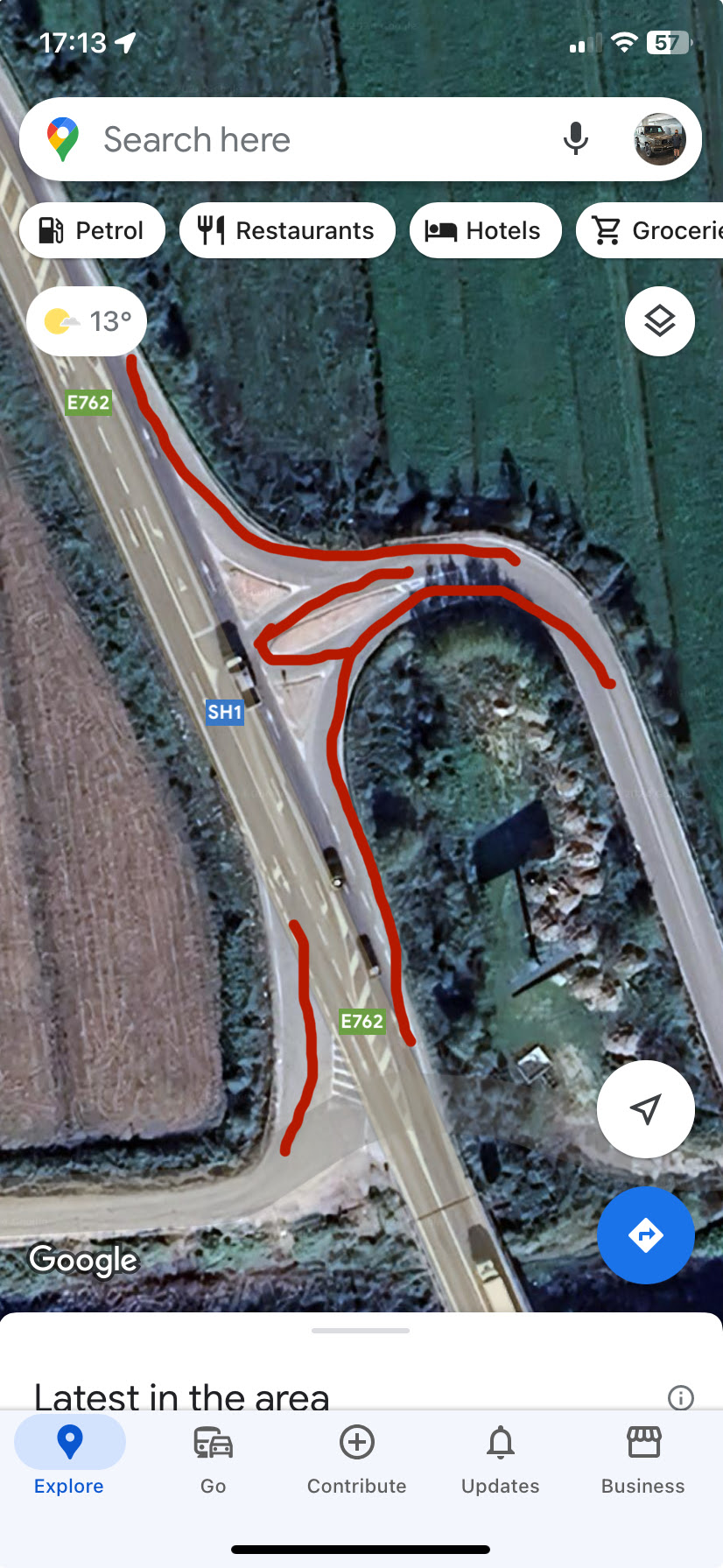Switch to the Explore tab
The image size is (723, 1568).
click(x=69, y=1459)
